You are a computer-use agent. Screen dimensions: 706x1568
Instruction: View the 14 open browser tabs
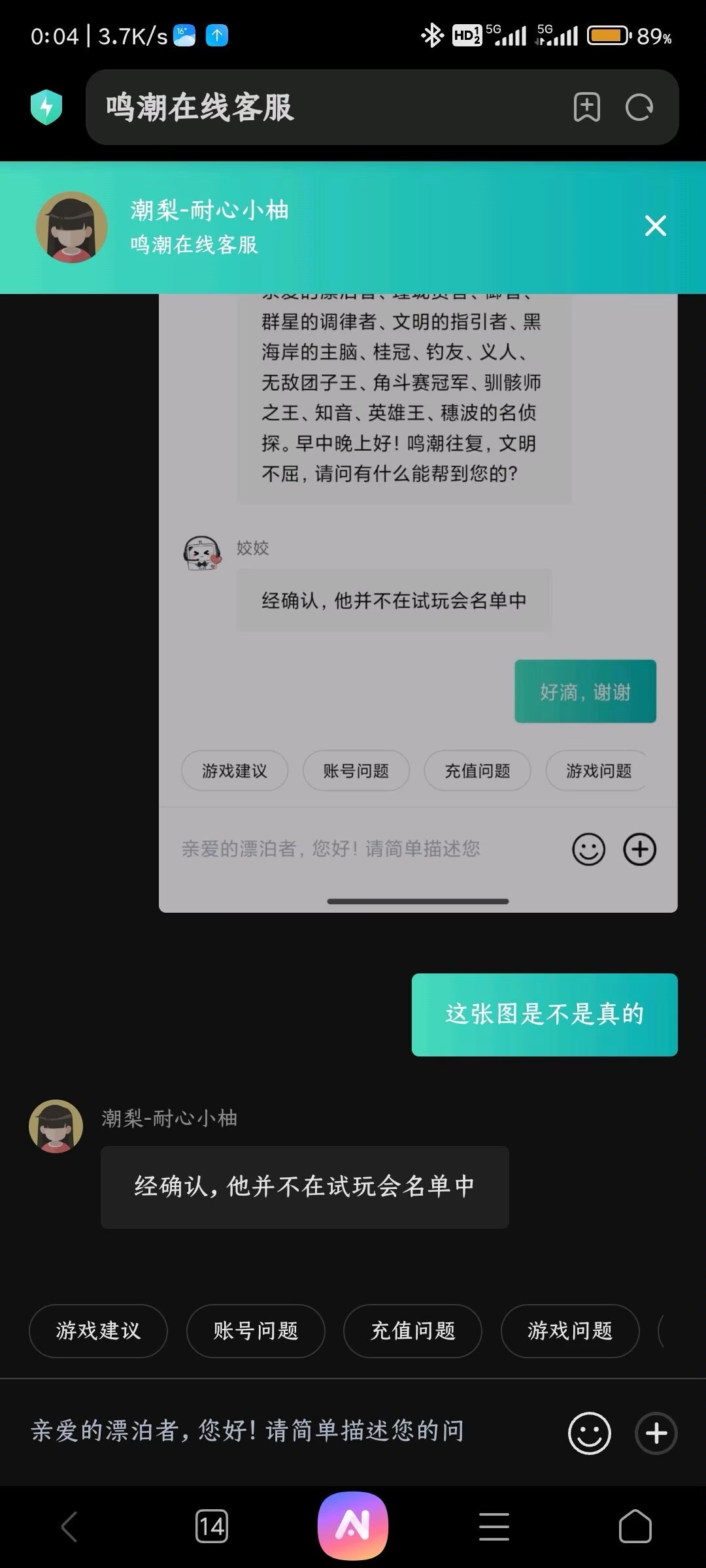[x=212, y=1527]
